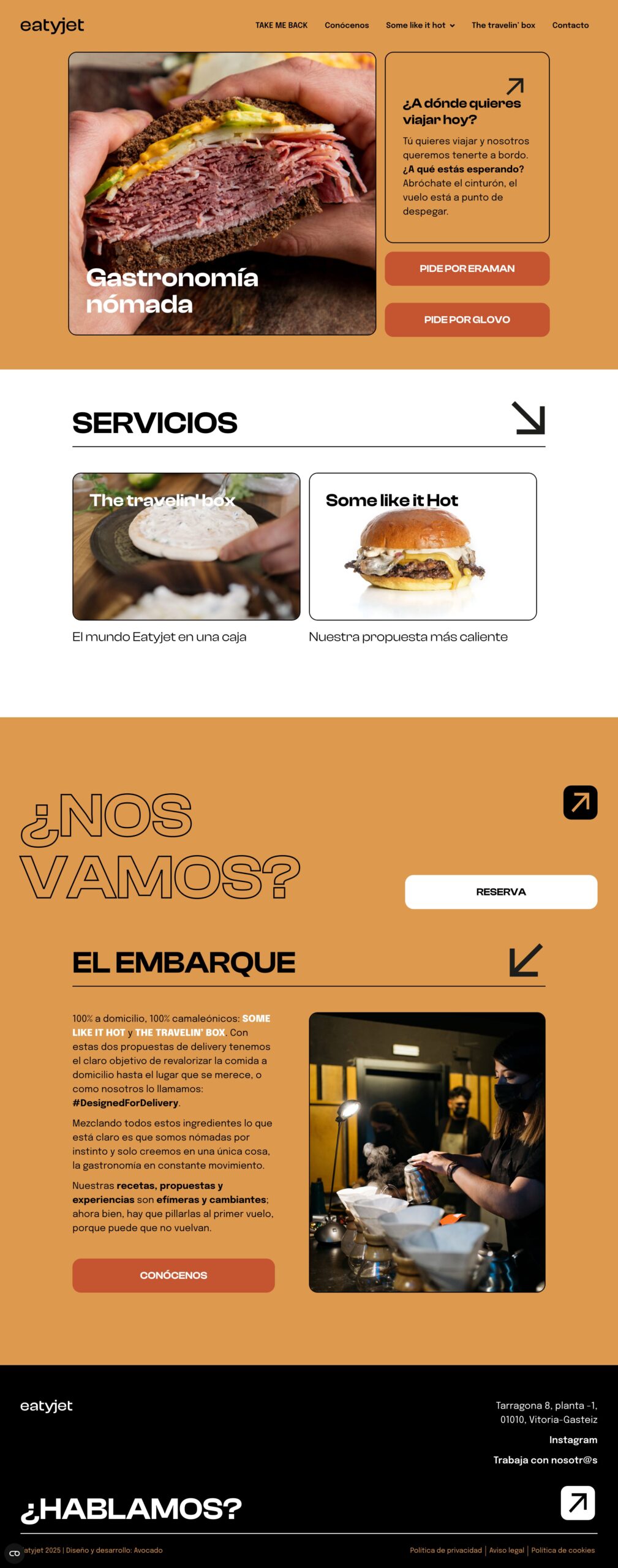Tap the RESERVA button

click(500, 891)
